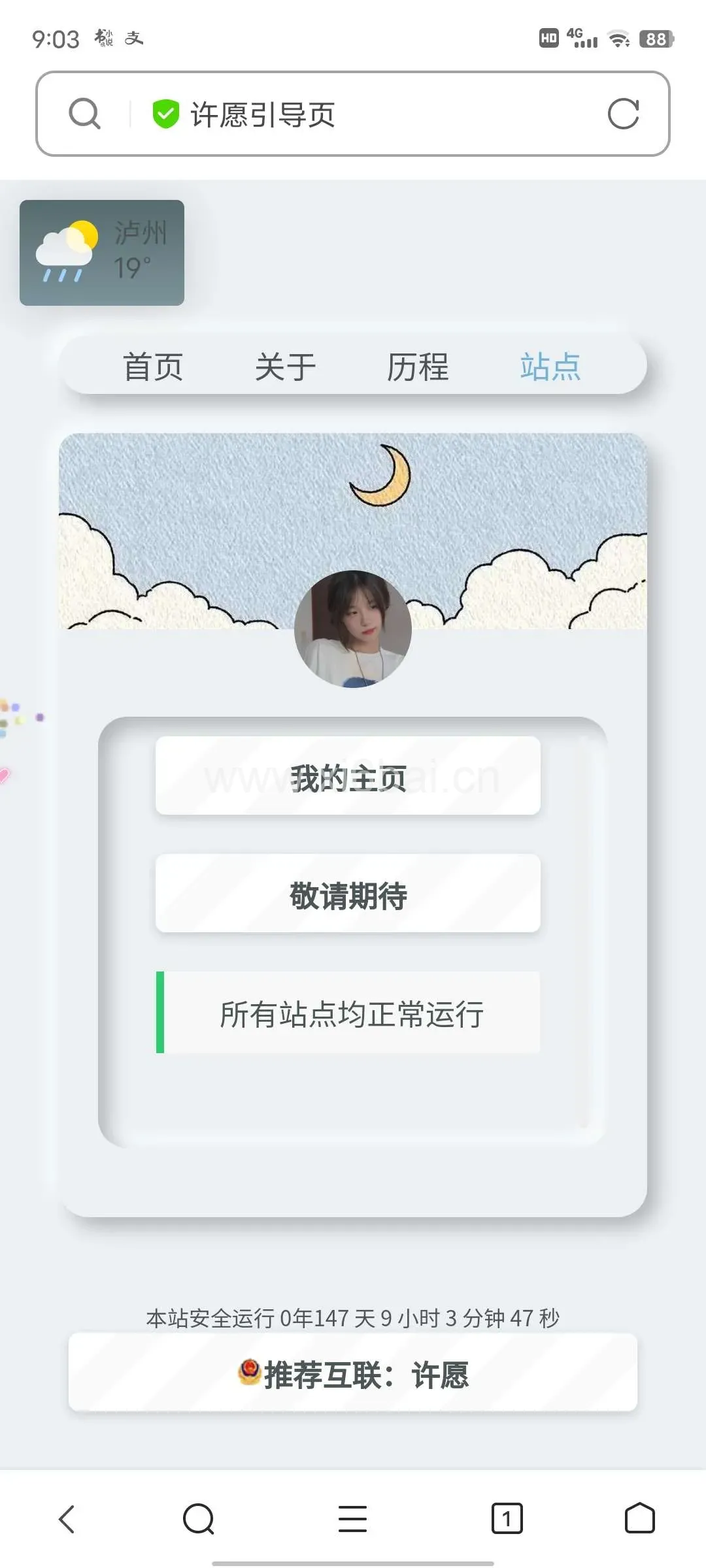
Task: Tap the 敬请期待 button
Action: [348, 893]
